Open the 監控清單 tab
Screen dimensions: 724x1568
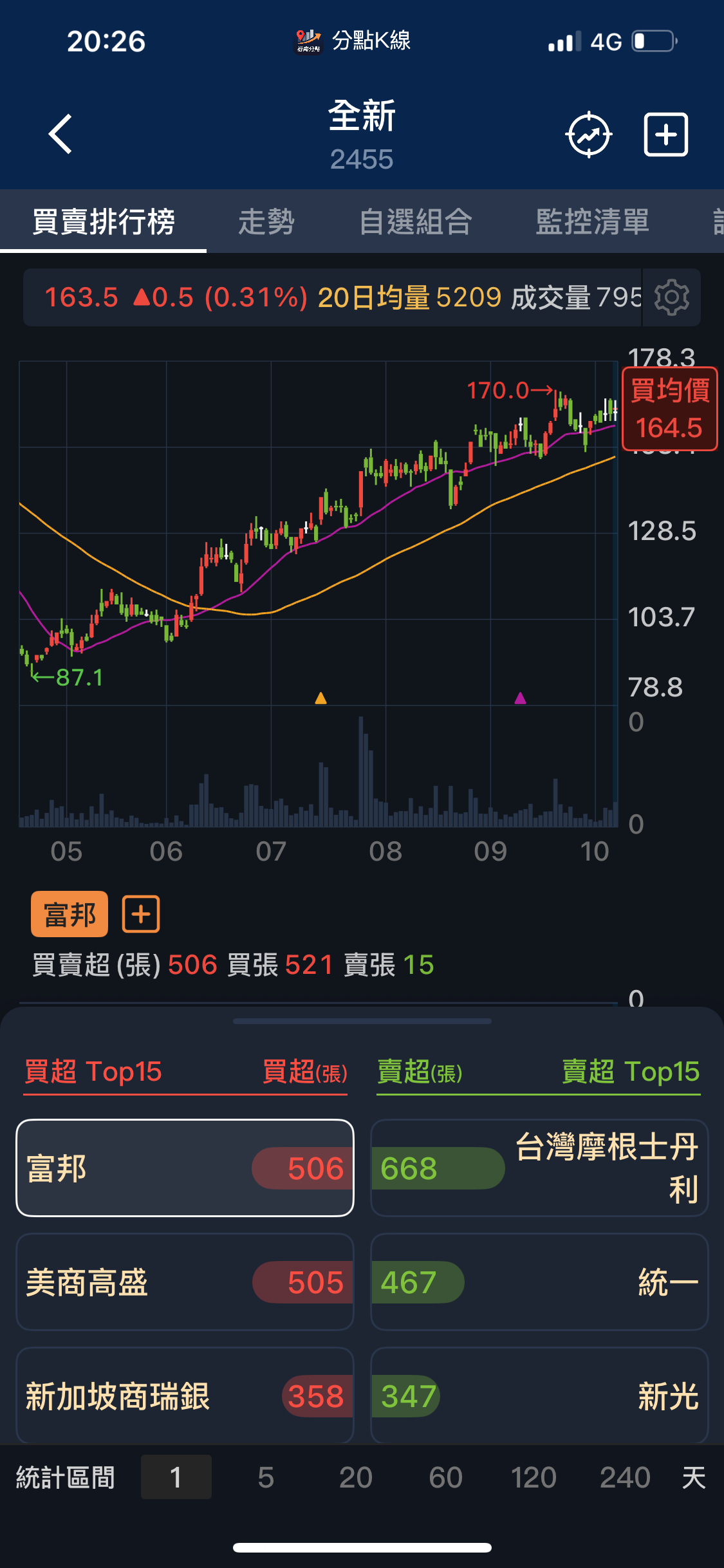tap(592, 222)
